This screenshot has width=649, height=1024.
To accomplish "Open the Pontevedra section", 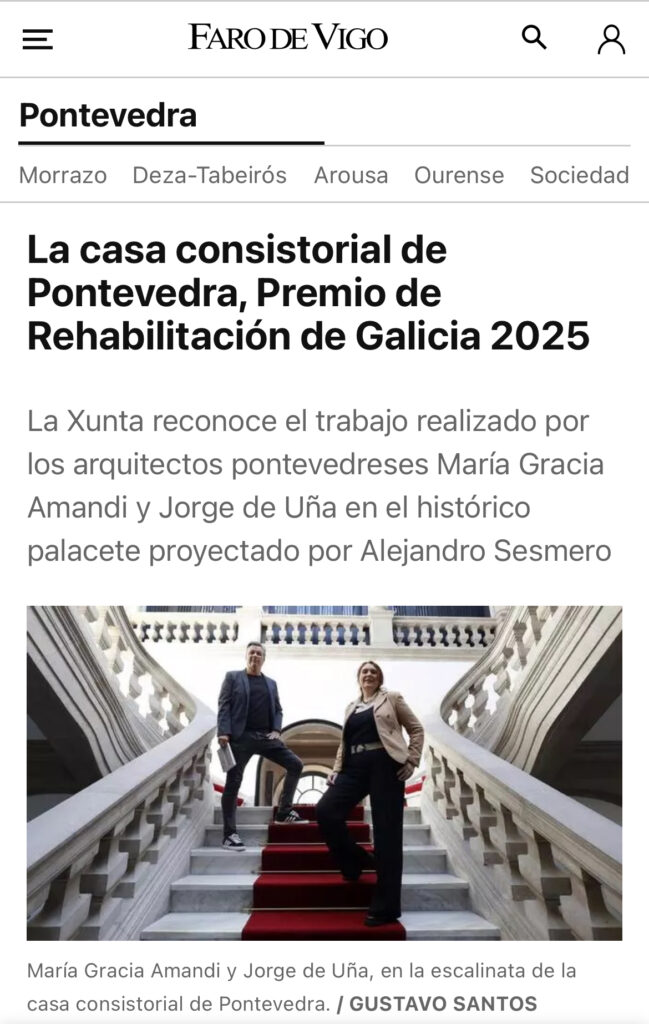I will pyautogui.click(x=108, y=115).
